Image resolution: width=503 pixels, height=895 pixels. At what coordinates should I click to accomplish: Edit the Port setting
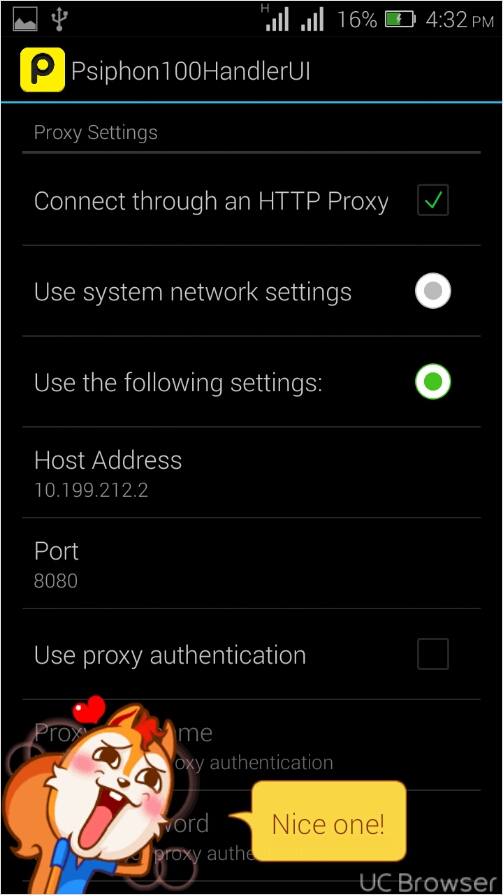[x=251, y=563]
